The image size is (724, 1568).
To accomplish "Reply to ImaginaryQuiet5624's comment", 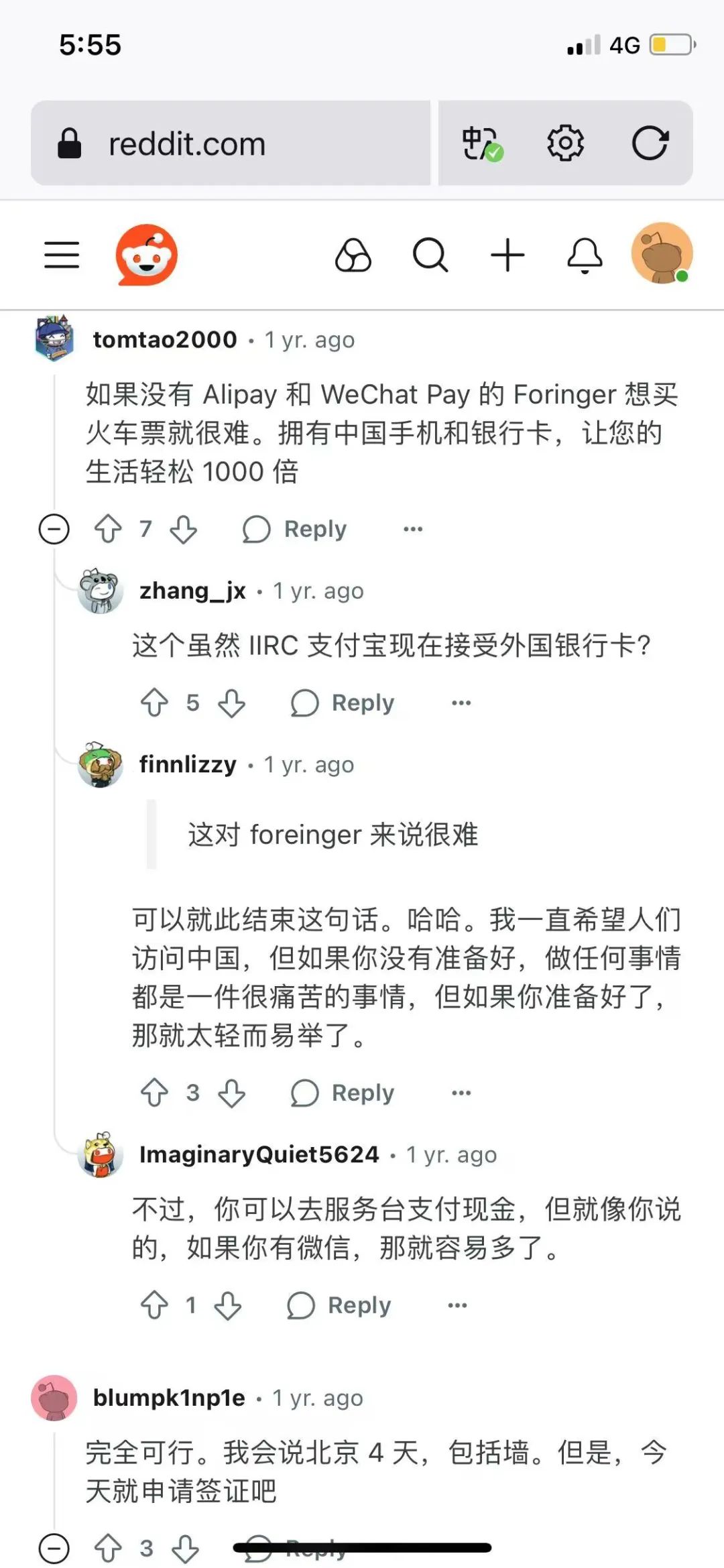I will point(339,1306).
